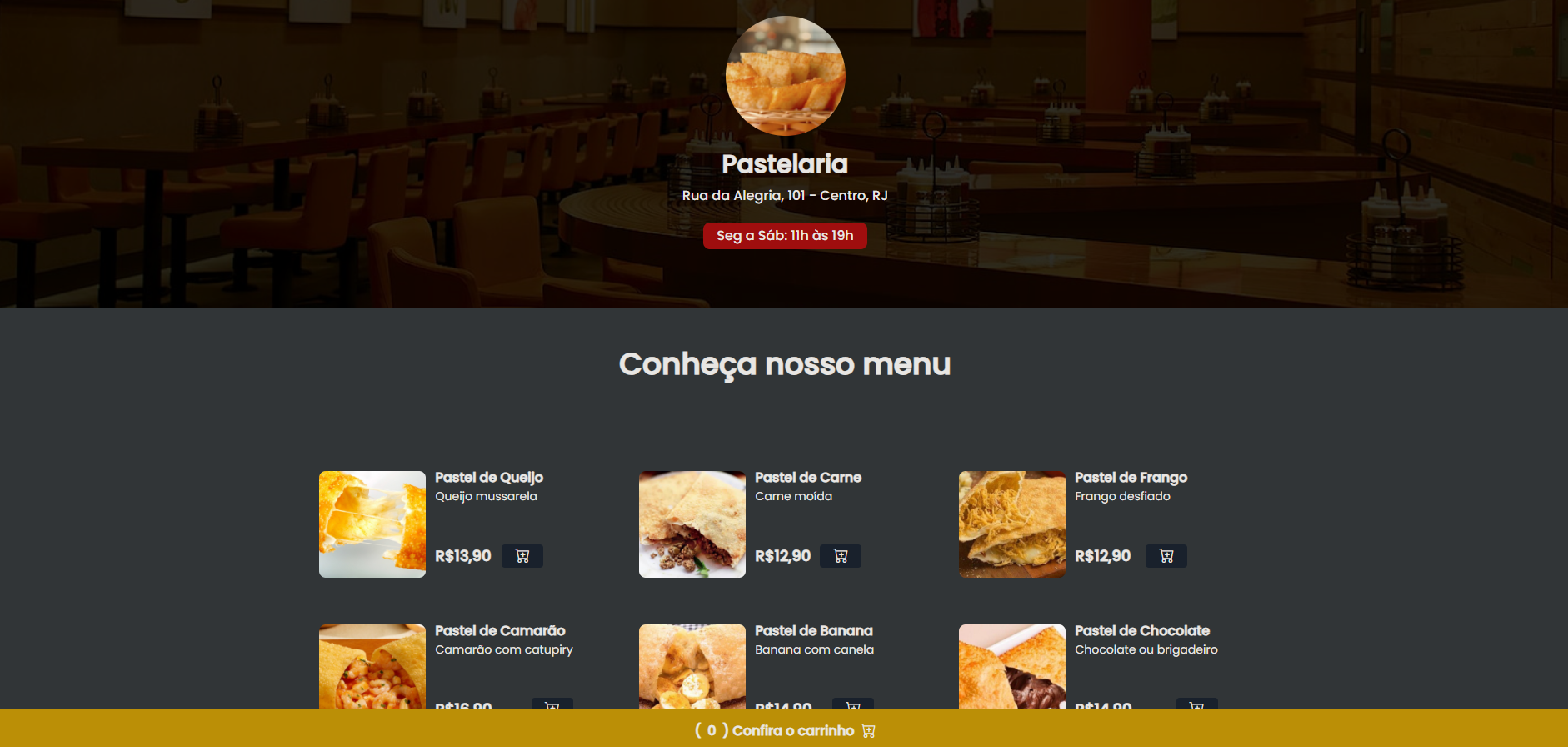Add Pastel de Frango to the cart
Image resolution: width=1568 pixels, height=747 pixels.
pos(1166,556)
